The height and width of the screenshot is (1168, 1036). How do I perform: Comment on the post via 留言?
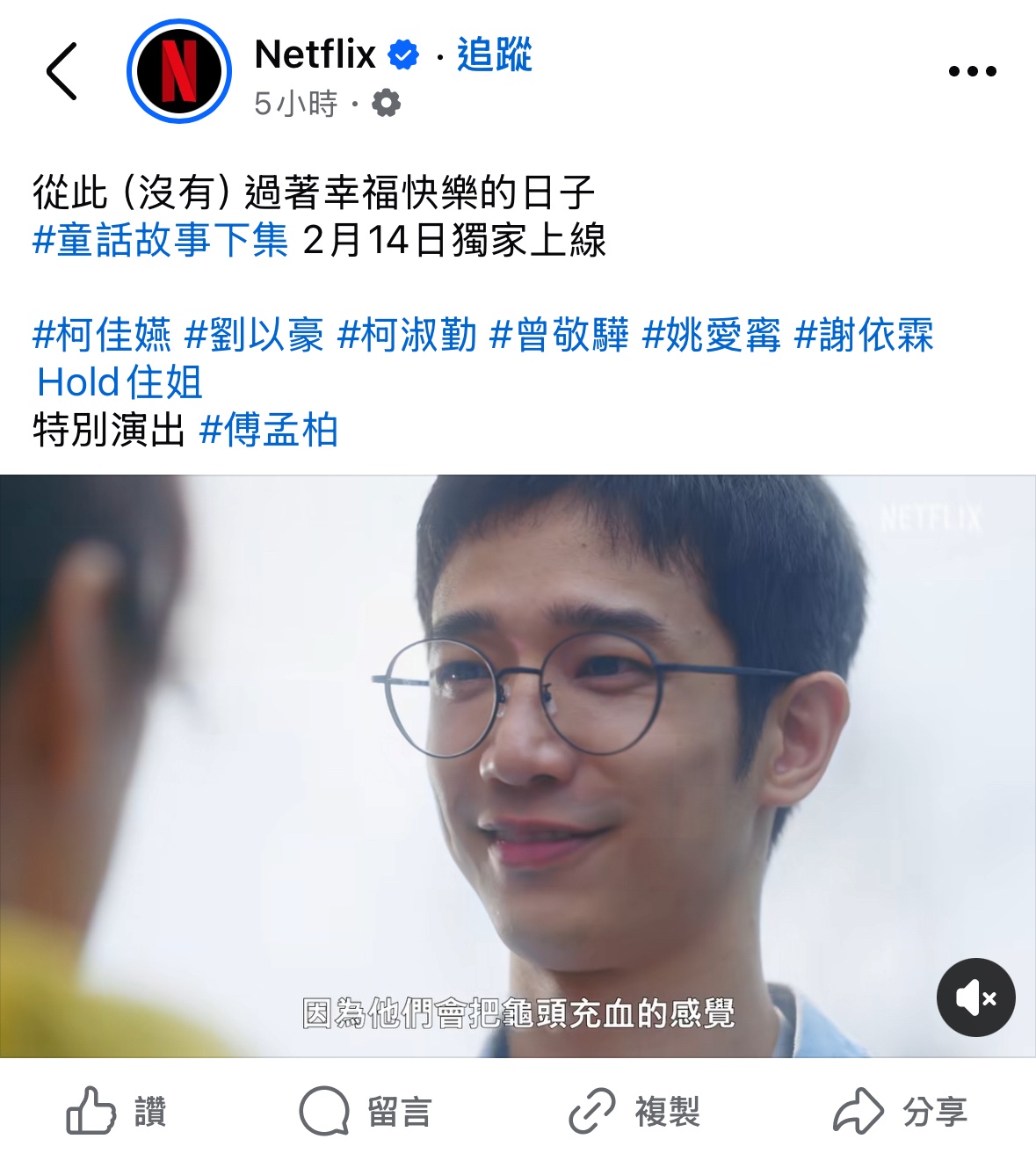coord(366,1112)
